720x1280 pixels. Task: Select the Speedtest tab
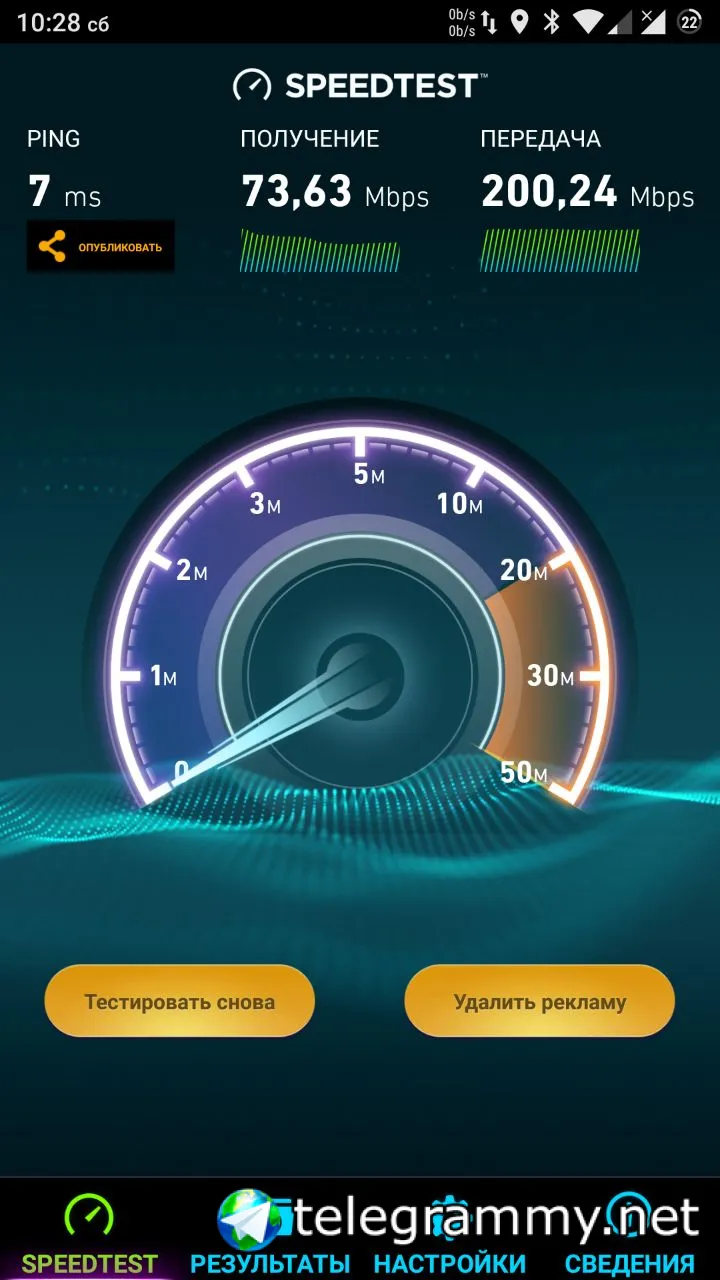click(x=90, y=1235)
